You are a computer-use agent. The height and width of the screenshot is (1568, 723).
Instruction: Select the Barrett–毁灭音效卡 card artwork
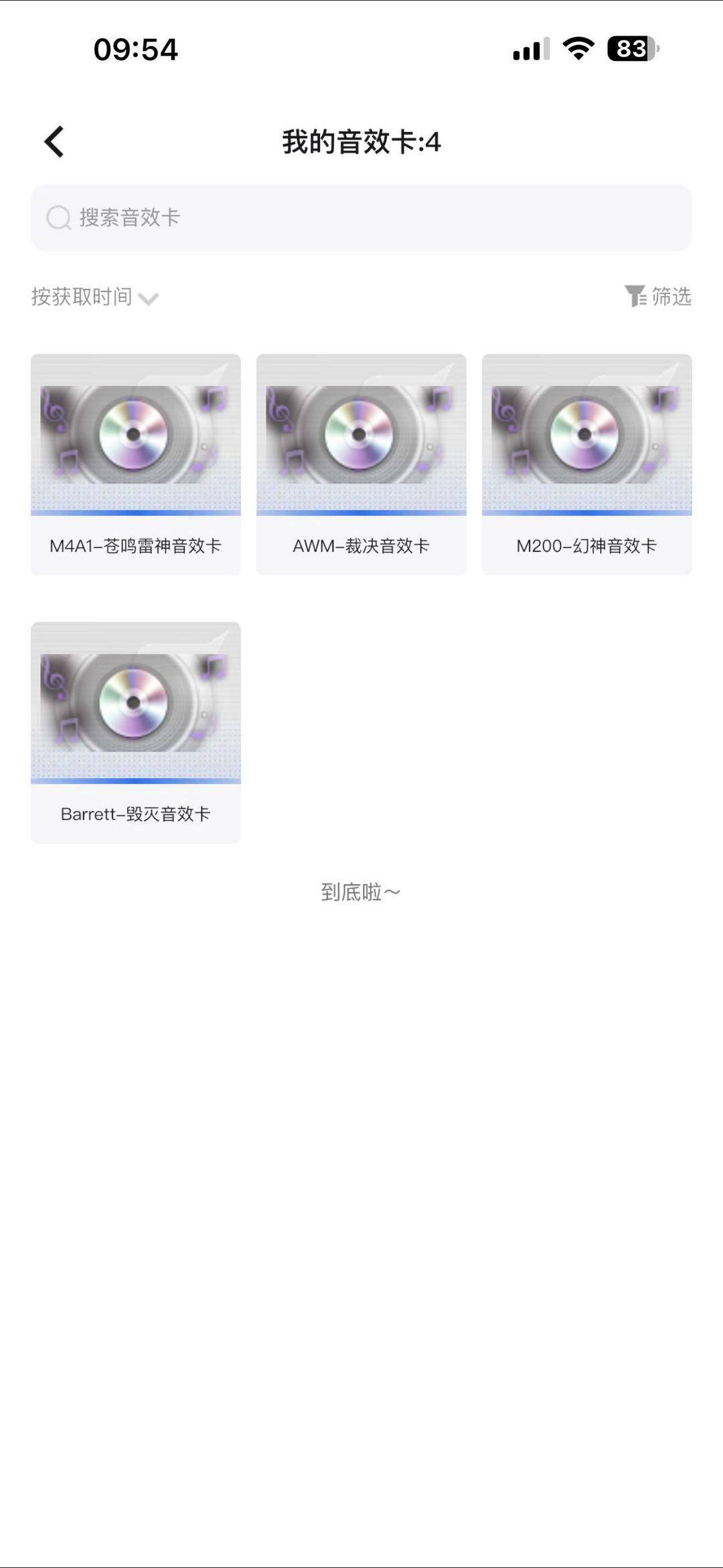(135, 703)
